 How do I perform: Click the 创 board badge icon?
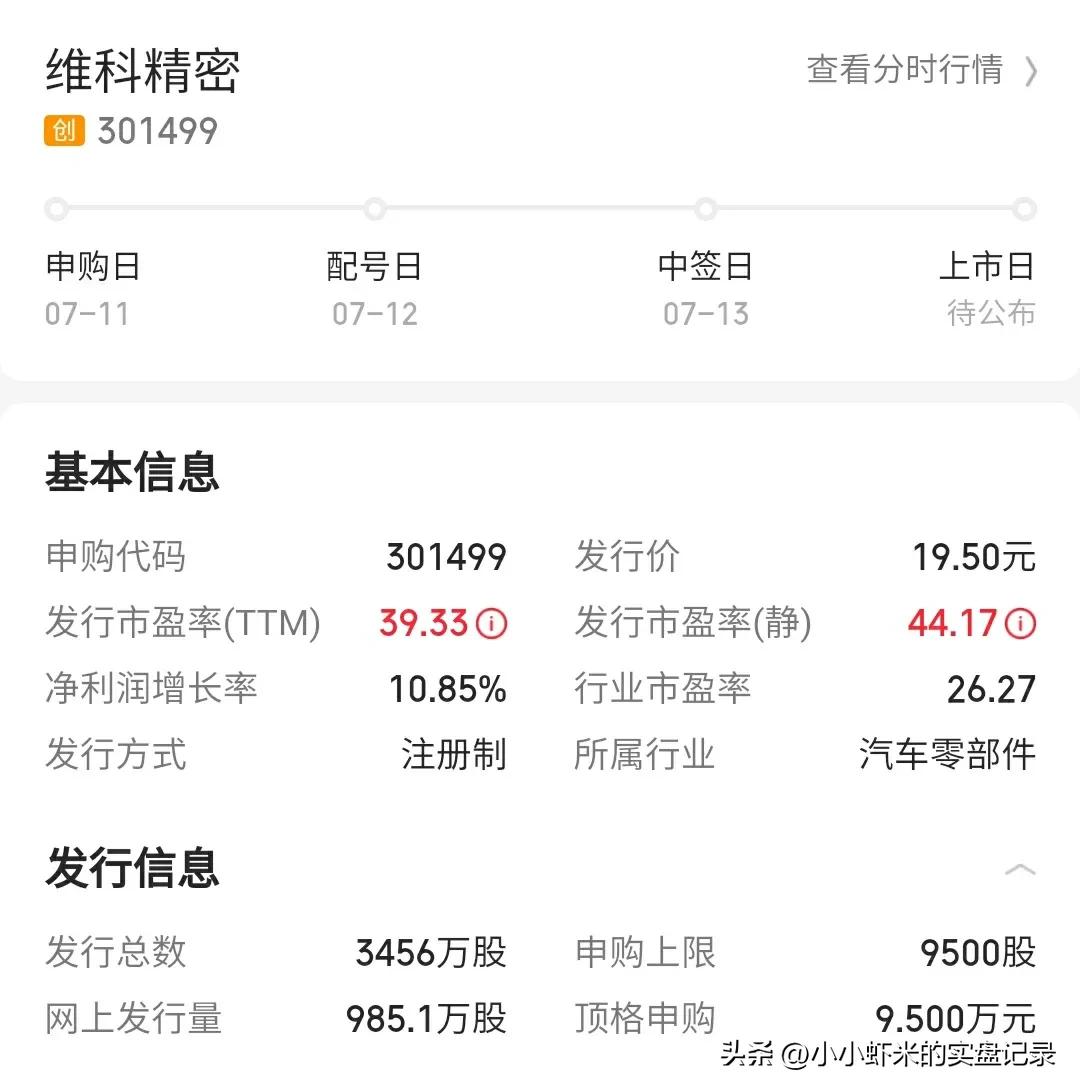[63, 130]
